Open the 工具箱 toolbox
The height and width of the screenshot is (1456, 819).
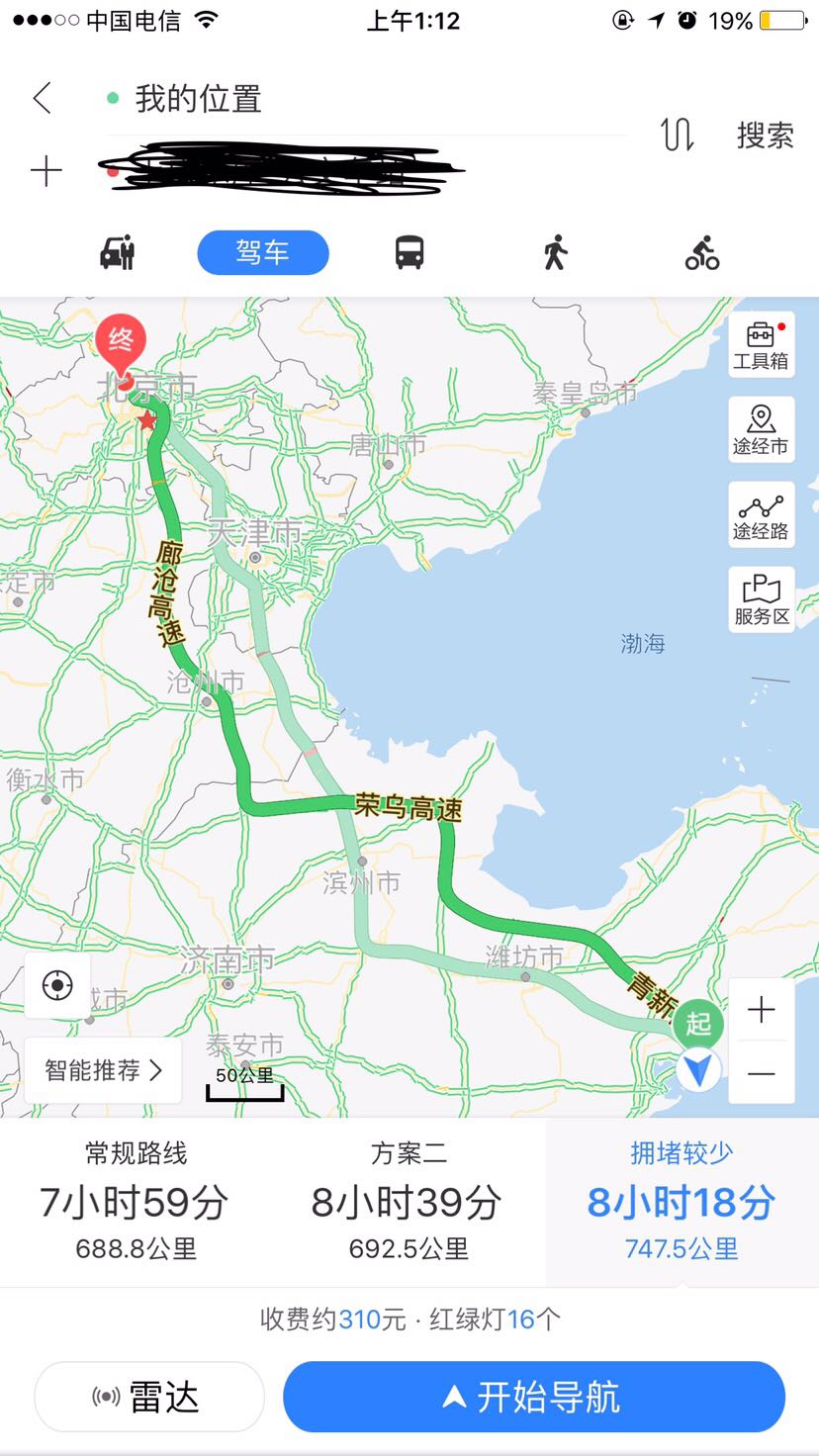click(x=761, y=344)
